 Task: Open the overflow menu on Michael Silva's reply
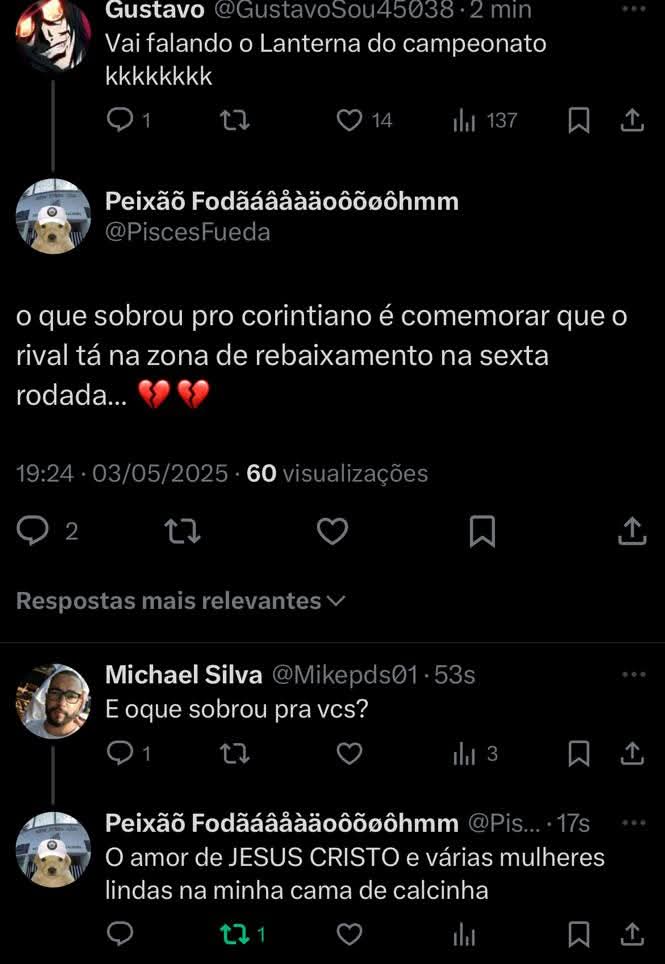click(x=634, y=675)
